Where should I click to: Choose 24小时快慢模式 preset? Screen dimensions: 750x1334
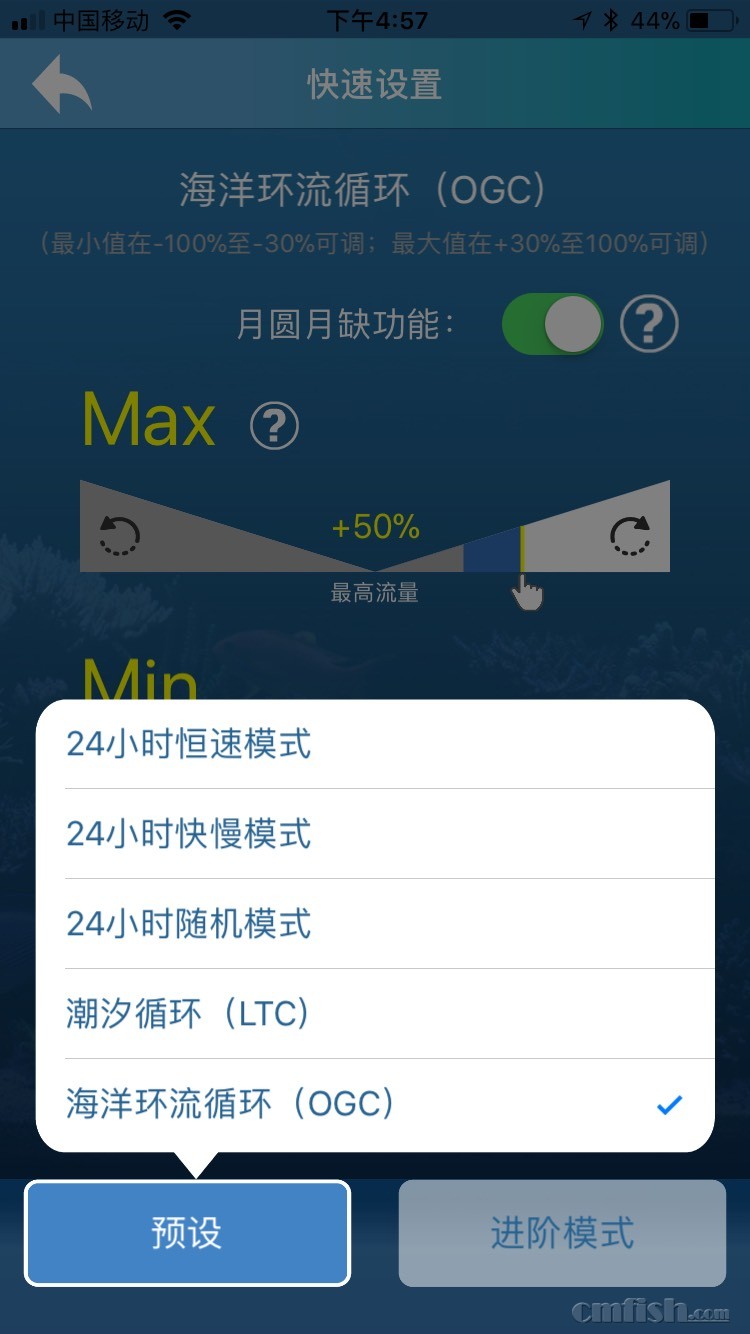(x=375, y=834)
